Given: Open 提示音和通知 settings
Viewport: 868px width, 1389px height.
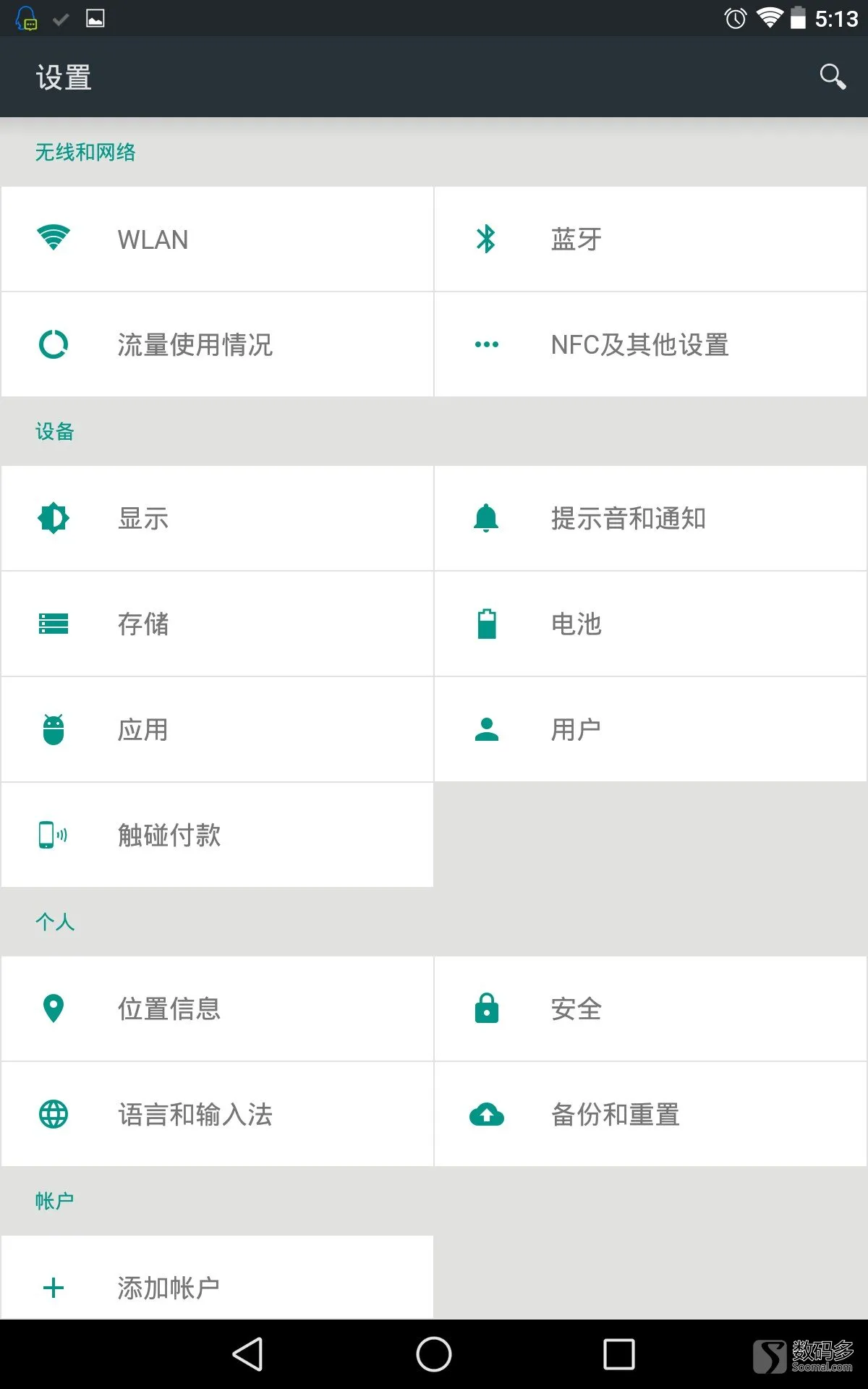Looking at the screenshot, I should (x=650, y=518).
